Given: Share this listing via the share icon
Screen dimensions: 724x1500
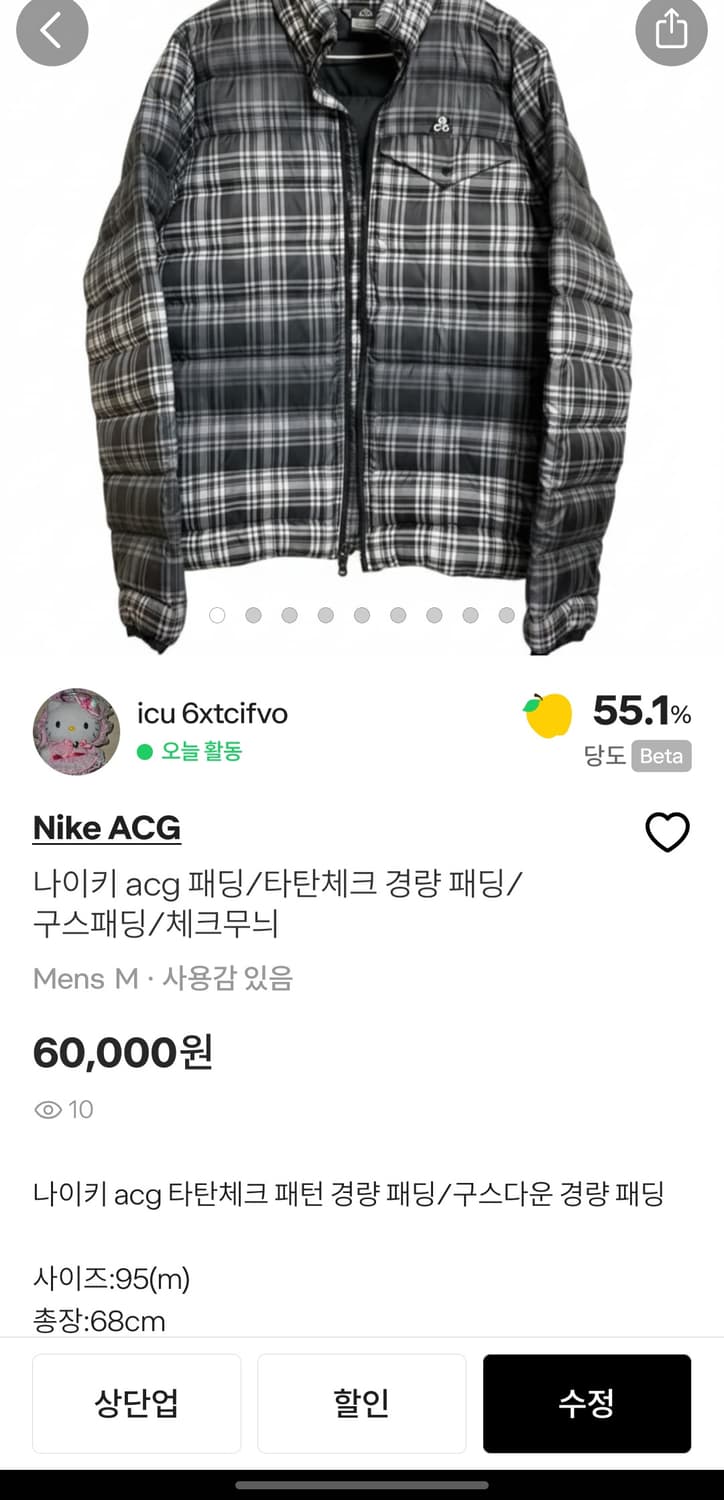Looking at the screenshot, I should pos(671,31).
